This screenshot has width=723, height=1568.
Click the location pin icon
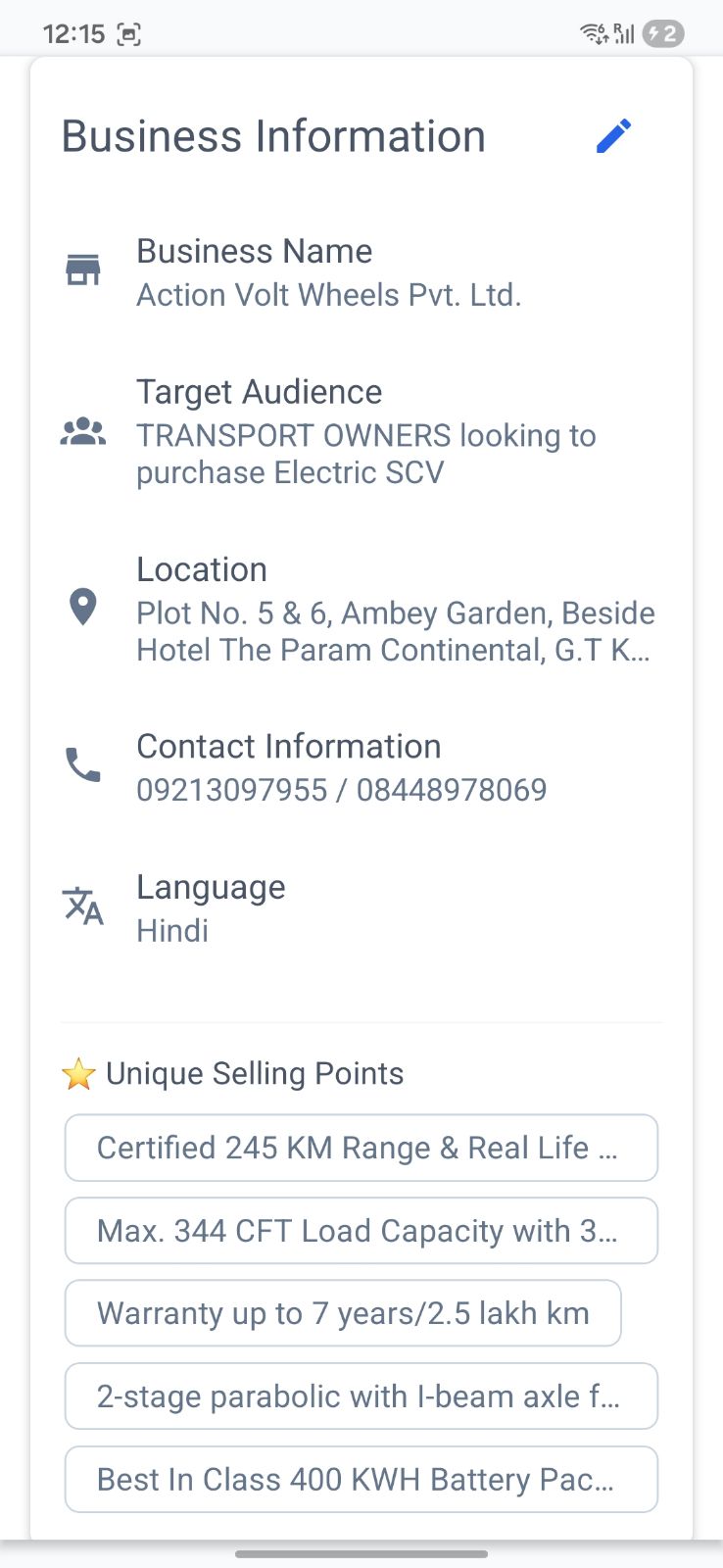[83, 608]
